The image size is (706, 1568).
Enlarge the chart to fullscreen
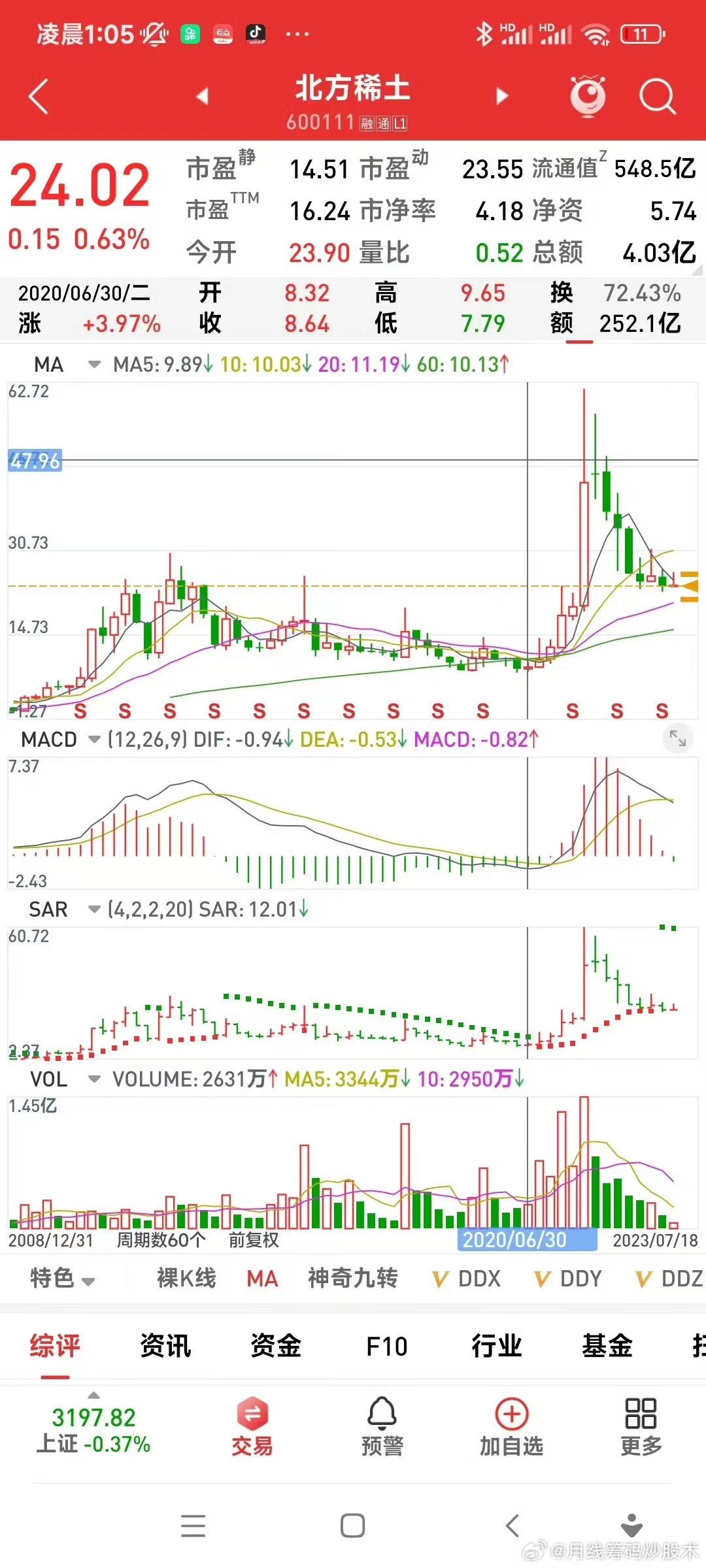(677, 739)
